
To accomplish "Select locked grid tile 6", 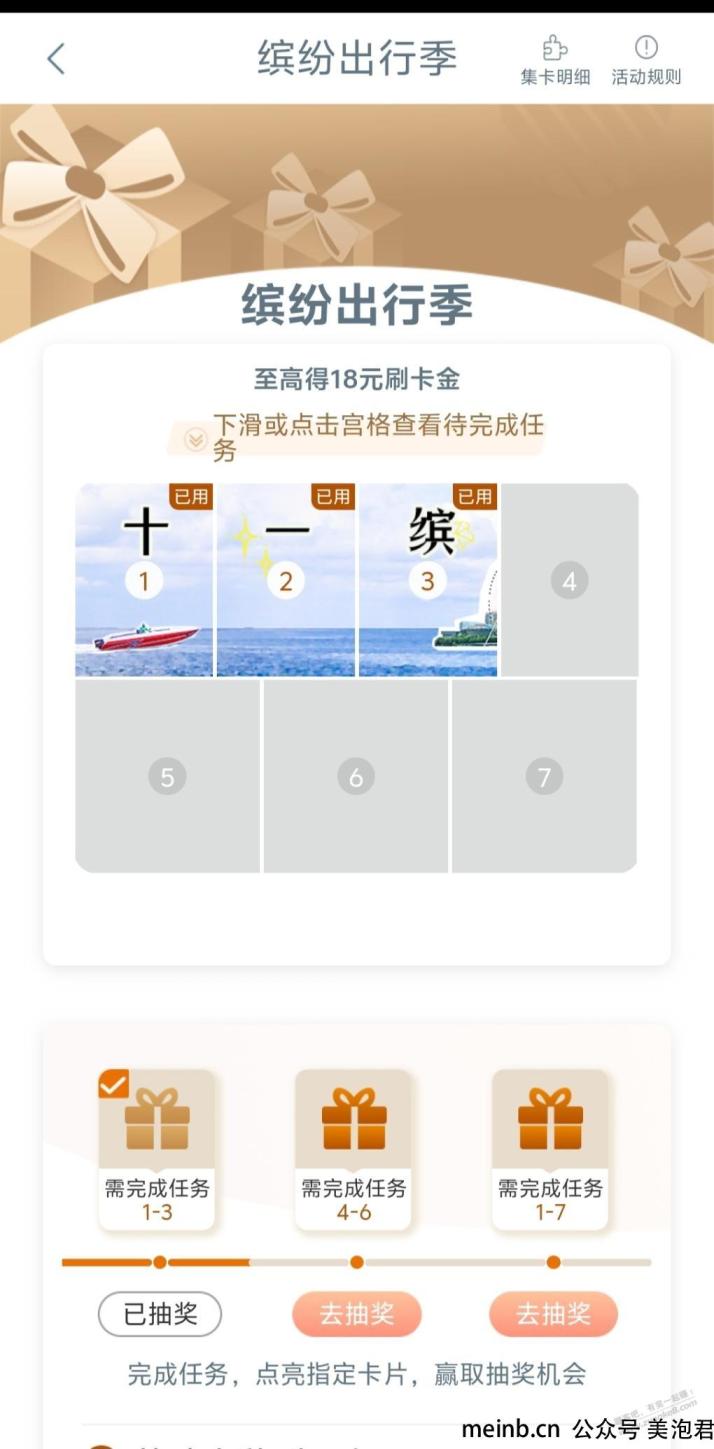I will coord(356,776).
